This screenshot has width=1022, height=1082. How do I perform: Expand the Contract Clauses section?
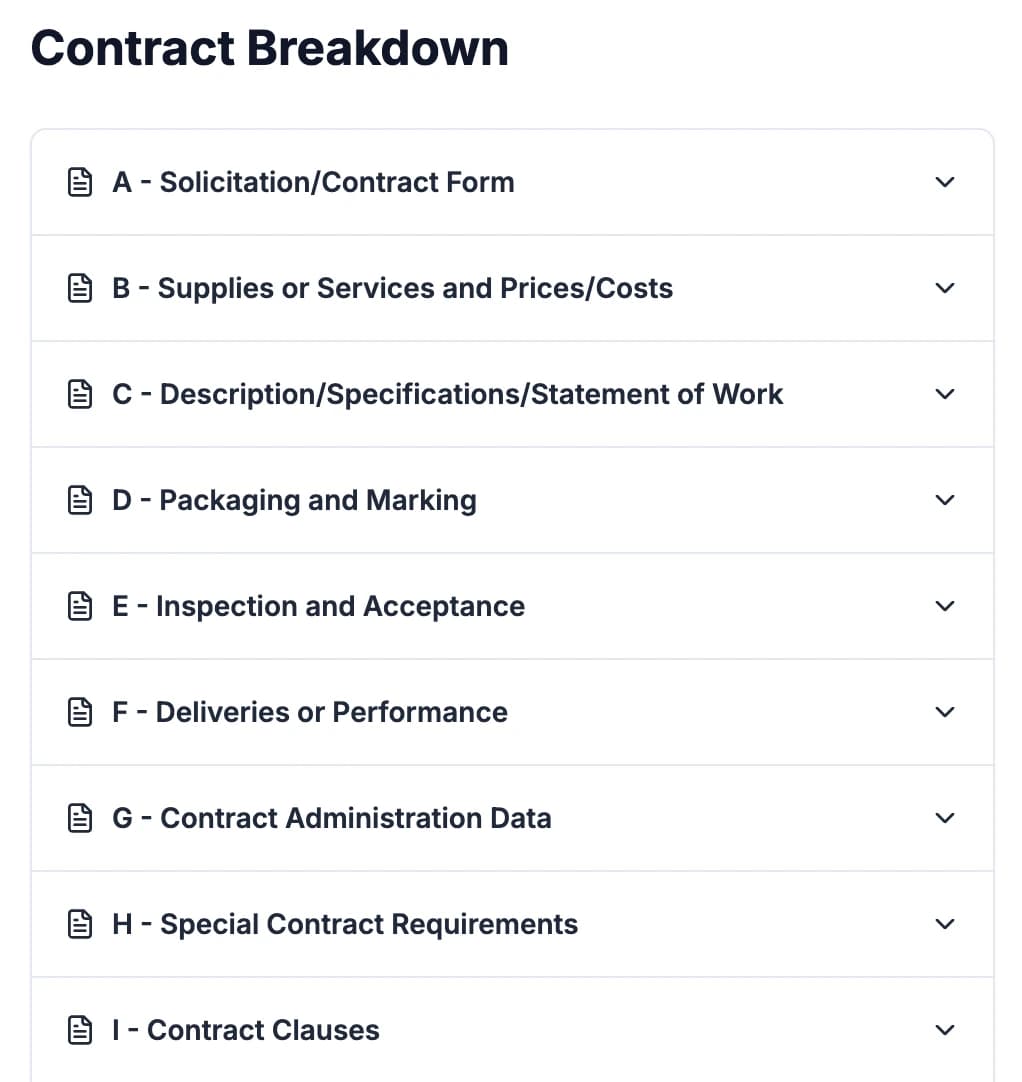pos(944,1030)
